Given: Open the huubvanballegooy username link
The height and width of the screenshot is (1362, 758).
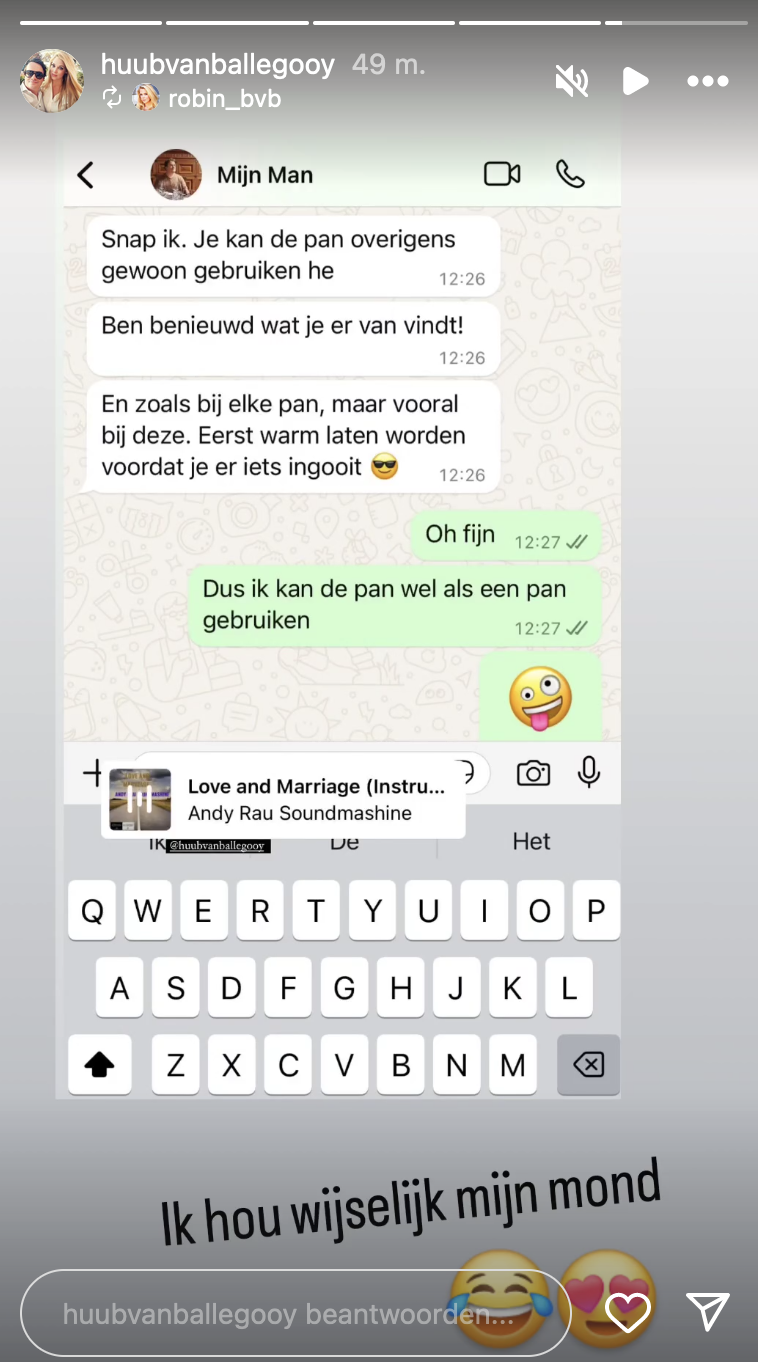Looking at the screenshot, I should 217,65.
